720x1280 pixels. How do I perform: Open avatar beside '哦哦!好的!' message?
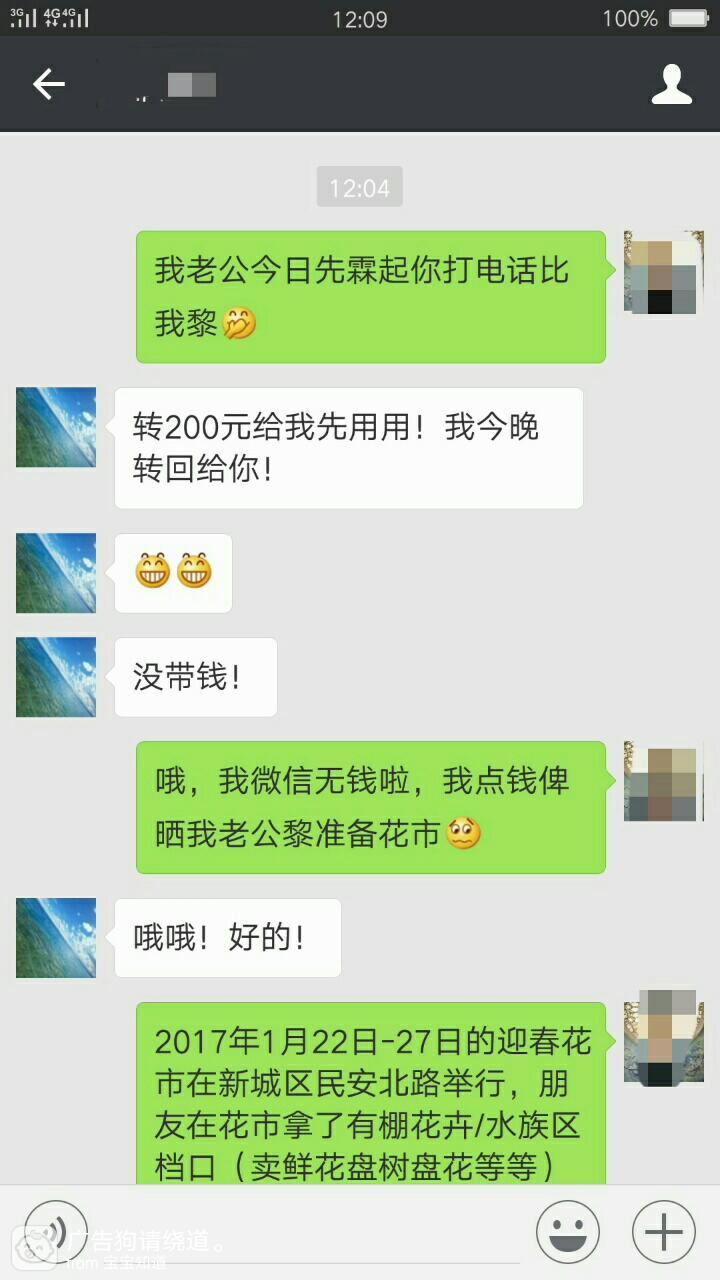point(56,938)
